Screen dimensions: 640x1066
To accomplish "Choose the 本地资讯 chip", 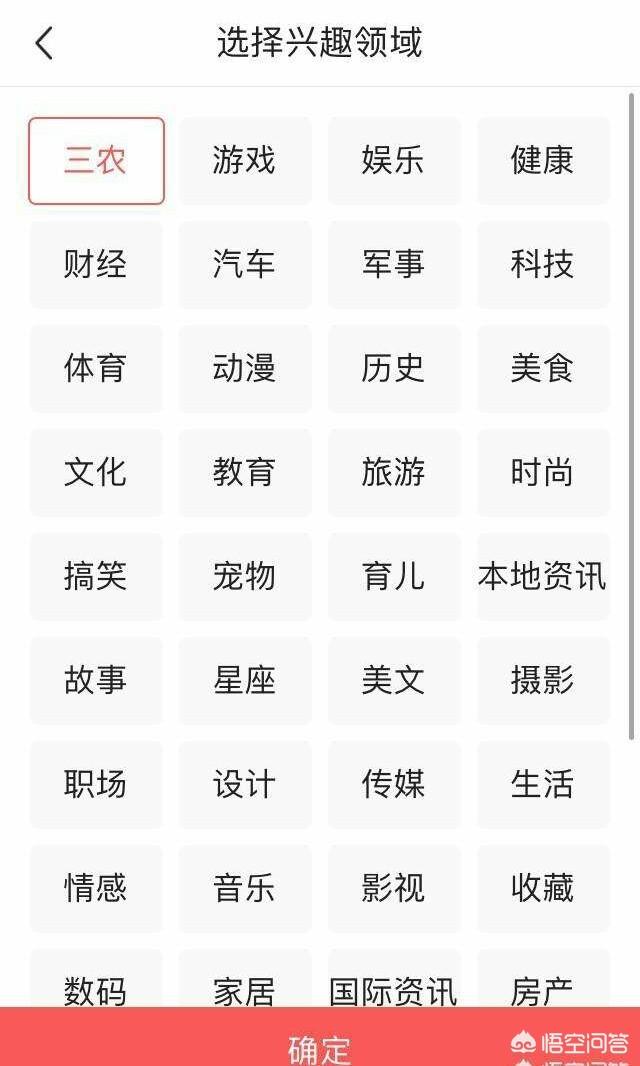I will click(x=543, y=577).
